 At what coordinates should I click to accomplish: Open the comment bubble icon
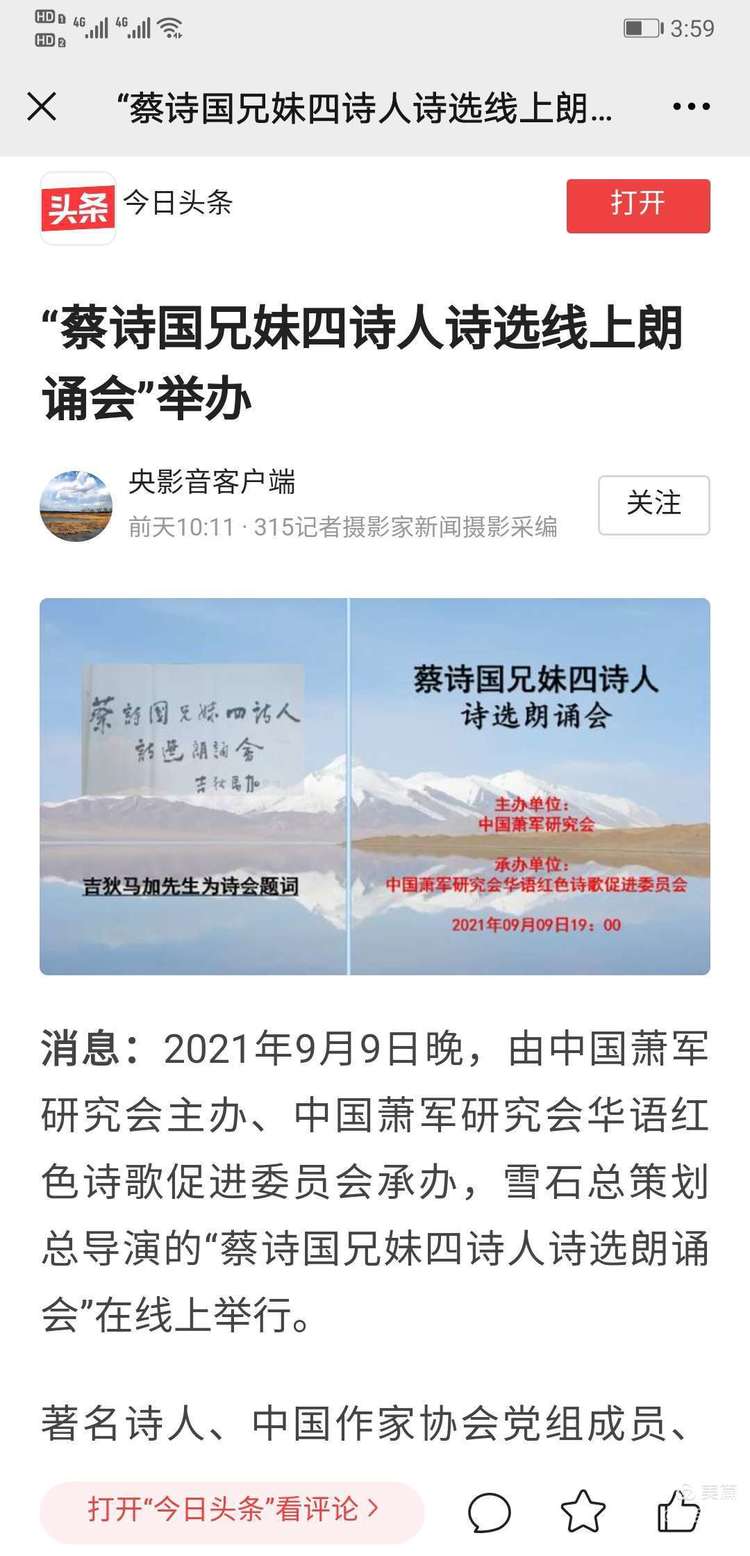489,1512
